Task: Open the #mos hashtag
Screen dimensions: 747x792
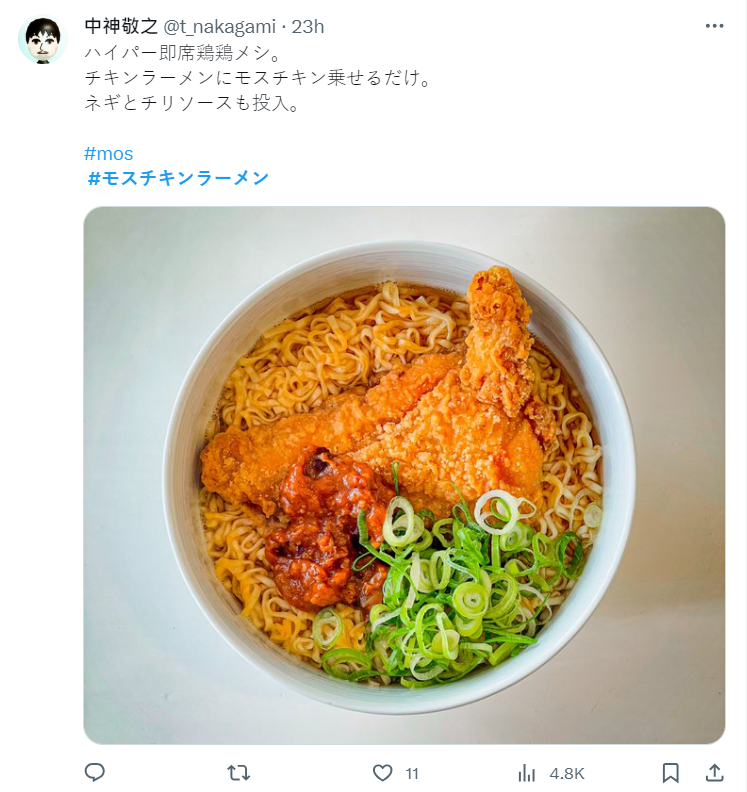Action: point(109,154)
